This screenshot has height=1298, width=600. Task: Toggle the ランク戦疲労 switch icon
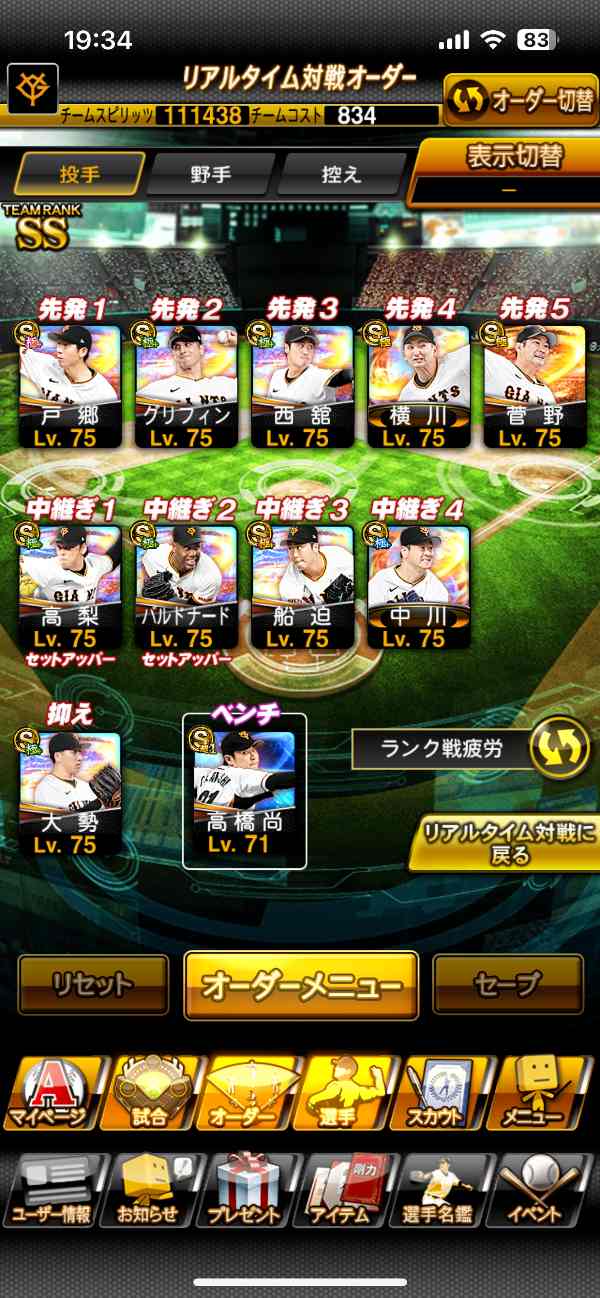click(558, 748)
